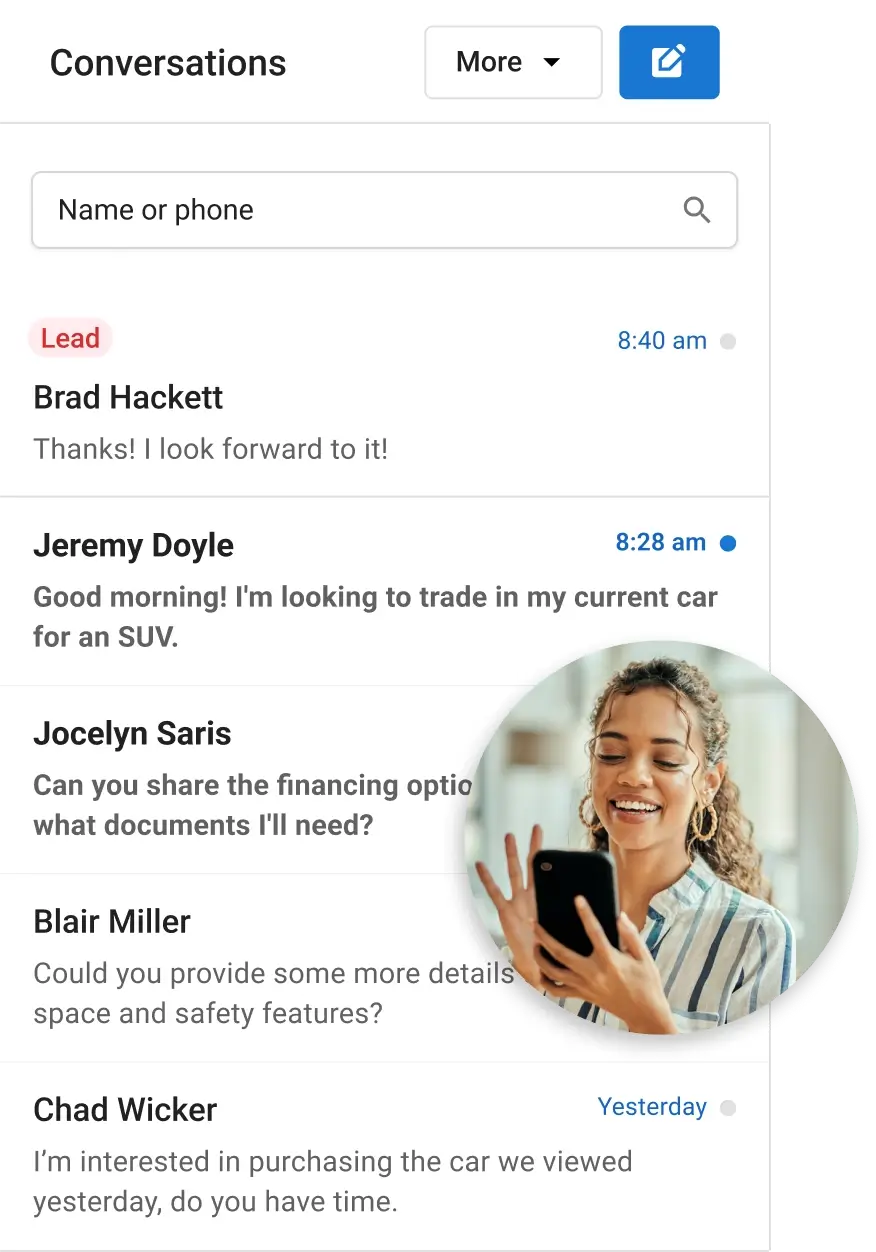This screenshot has width=876, height=1252.
Task: Click the gray status dot beside Brad Hackett
Action: coord(728,341)
